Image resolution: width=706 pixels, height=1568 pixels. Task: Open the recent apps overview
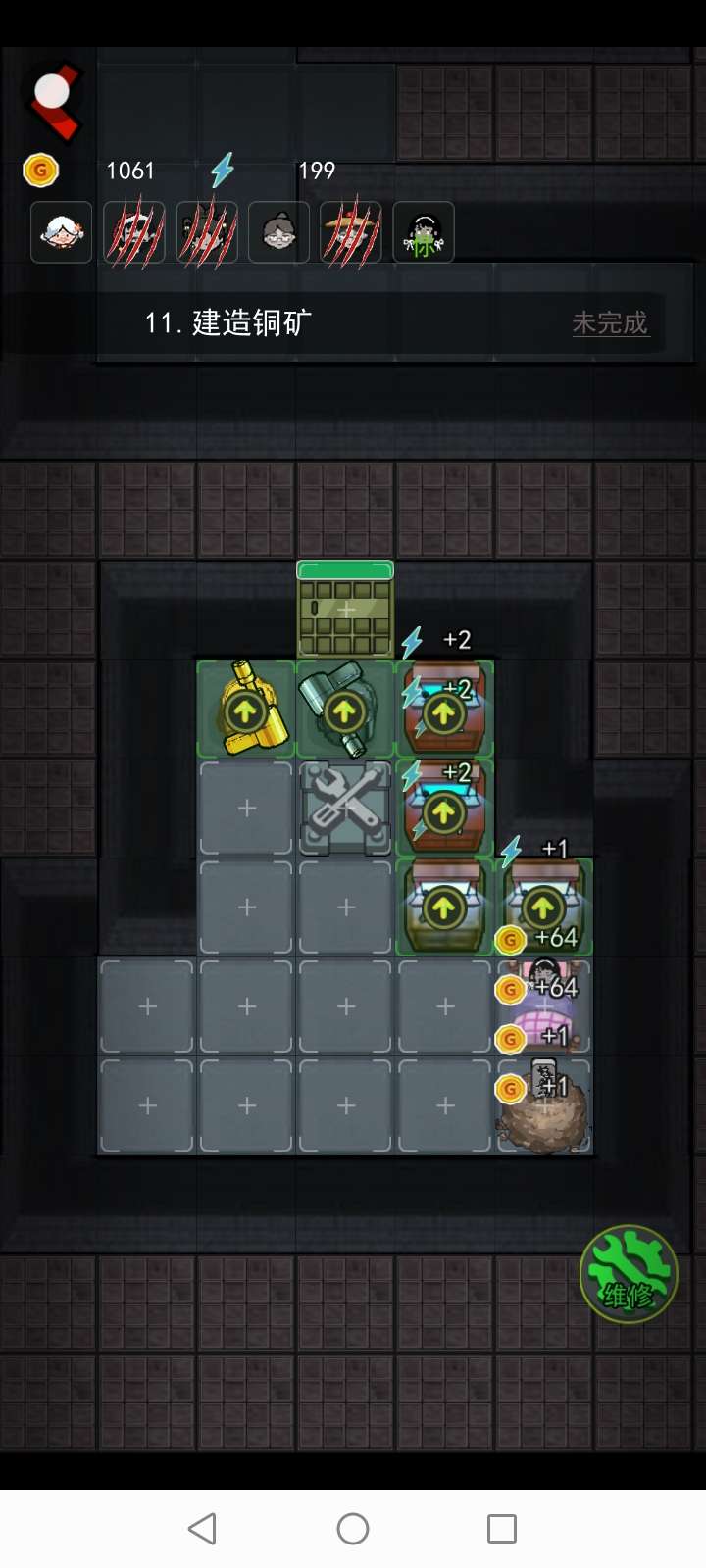coord(502,1528)
